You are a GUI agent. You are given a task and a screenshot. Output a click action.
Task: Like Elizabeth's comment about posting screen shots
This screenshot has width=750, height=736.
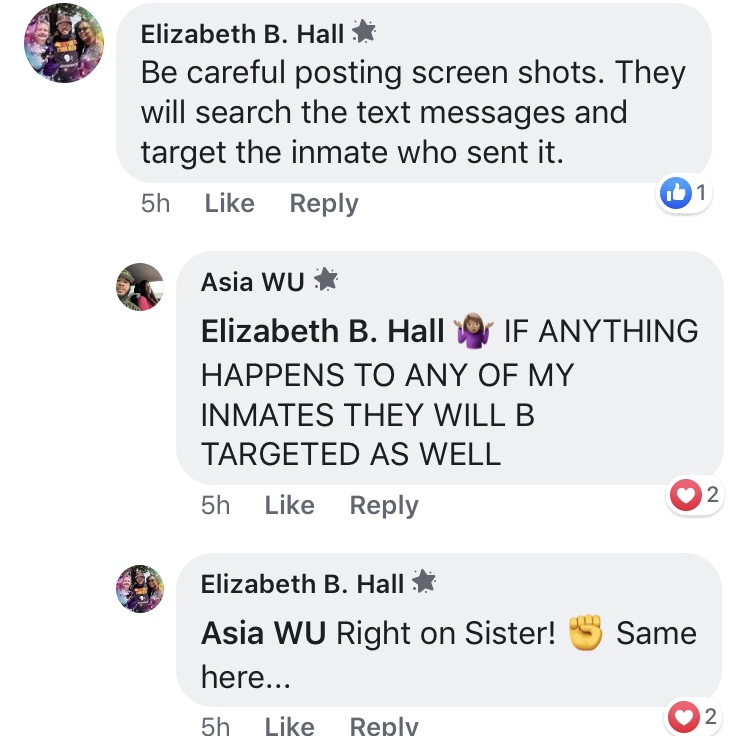click(229, 203)
